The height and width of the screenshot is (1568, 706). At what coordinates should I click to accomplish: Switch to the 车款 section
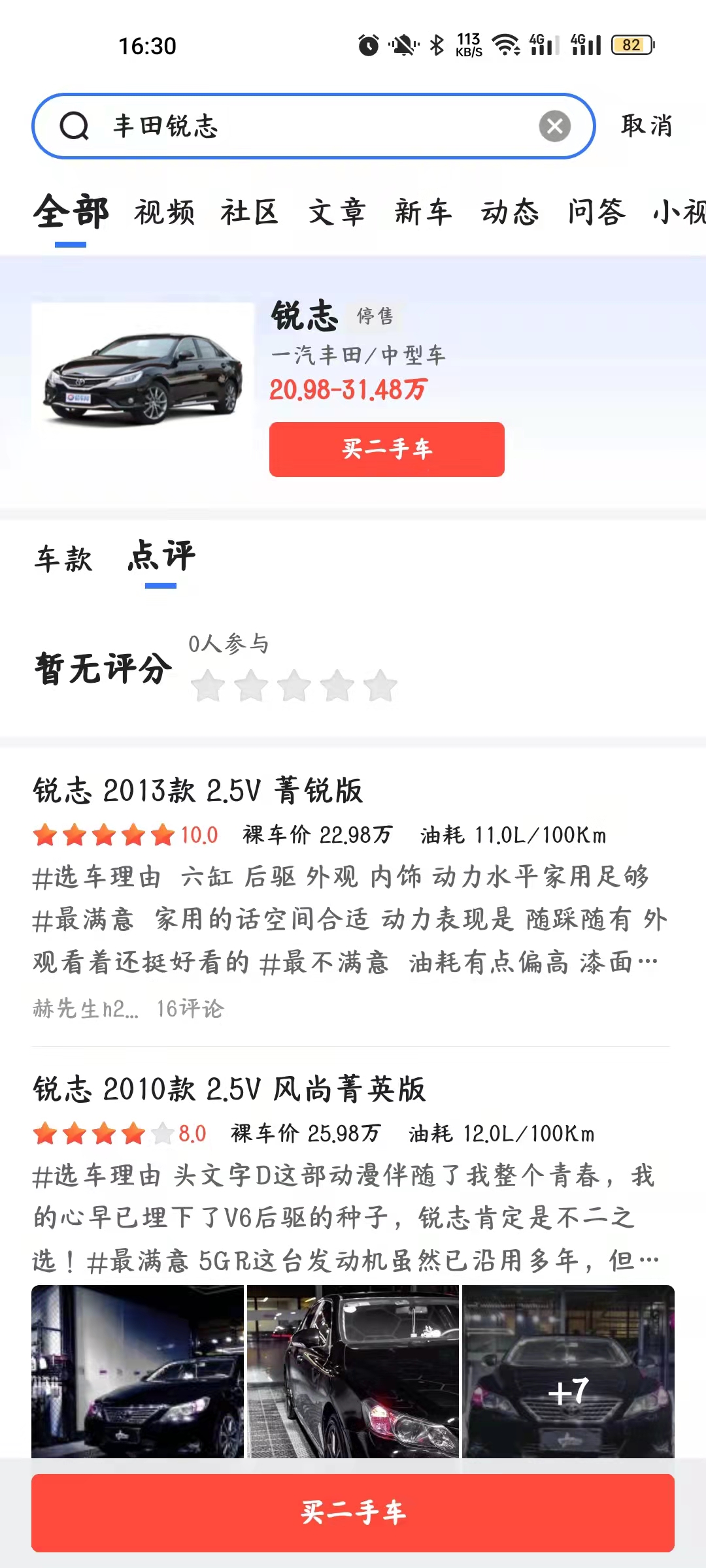pos(63,559)
